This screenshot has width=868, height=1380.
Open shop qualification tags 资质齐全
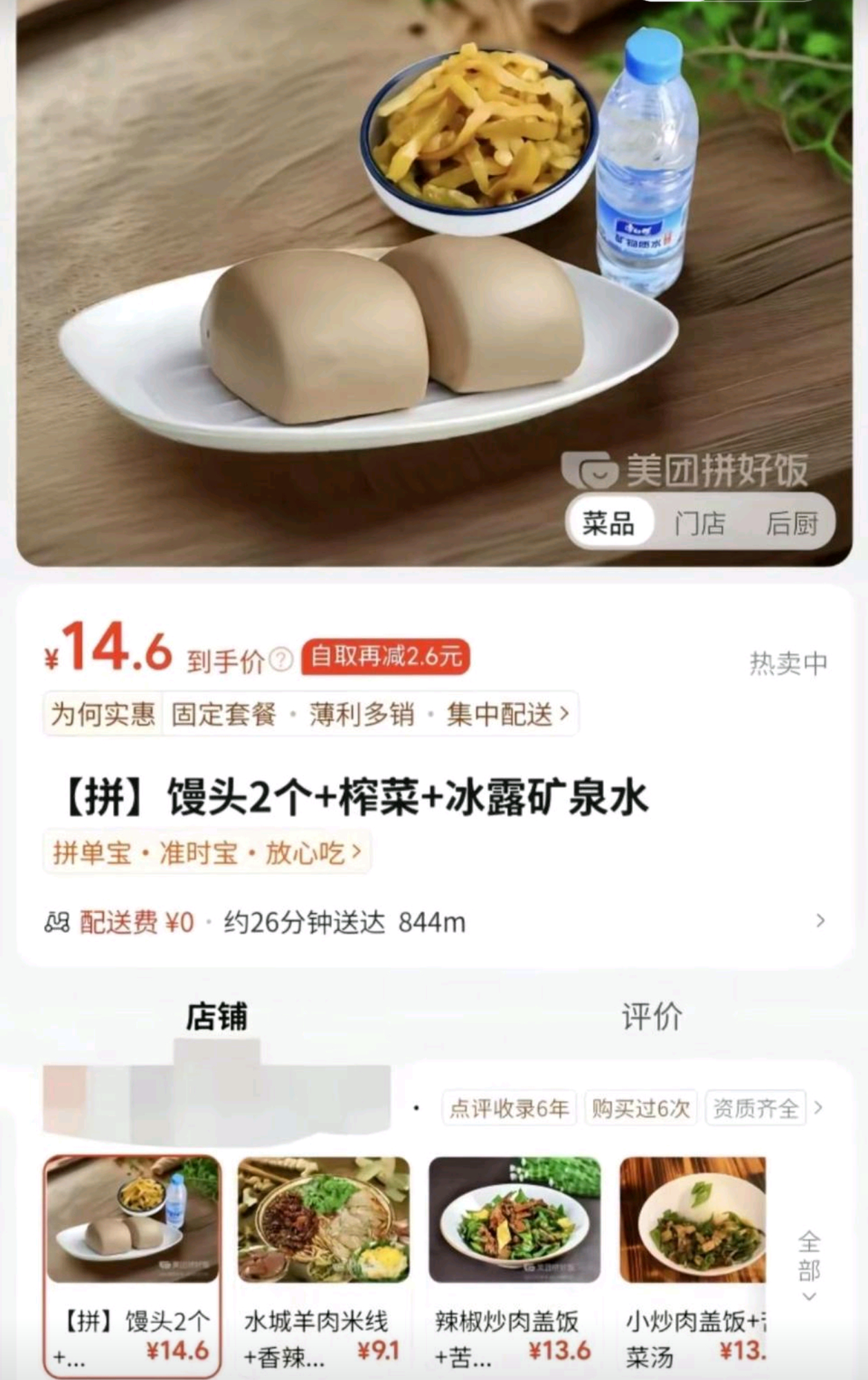click(756, 1108)
